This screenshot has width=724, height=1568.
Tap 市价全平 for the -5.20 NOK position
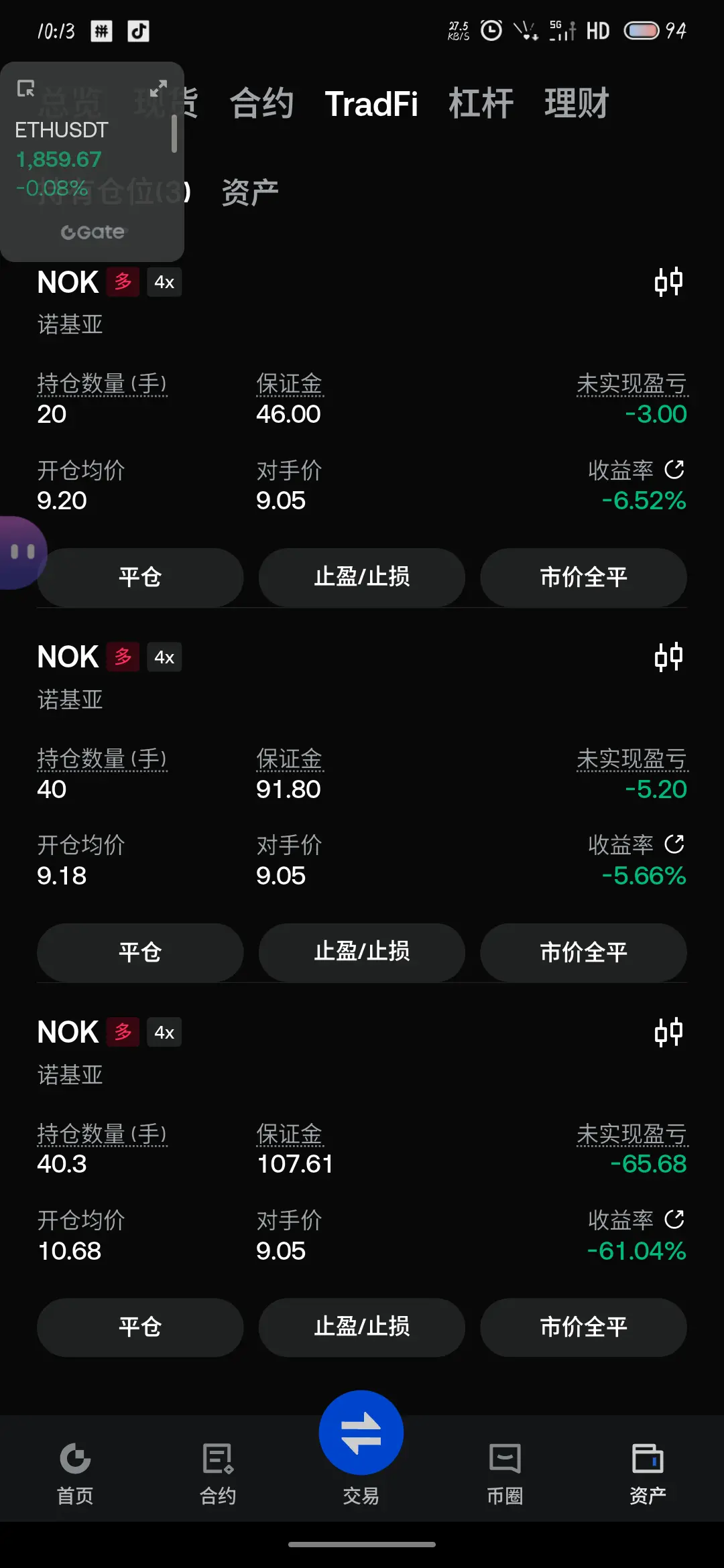coord(583,952)
